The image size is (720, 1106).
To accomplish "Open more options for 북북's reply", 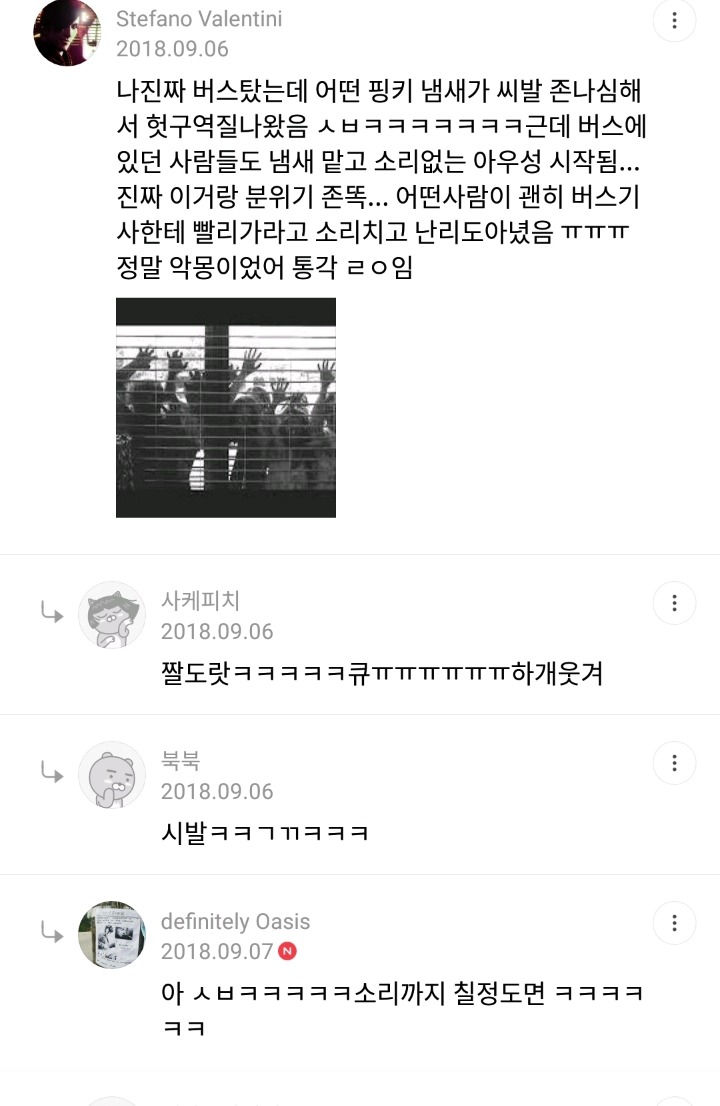I will [x=675, y=763].
